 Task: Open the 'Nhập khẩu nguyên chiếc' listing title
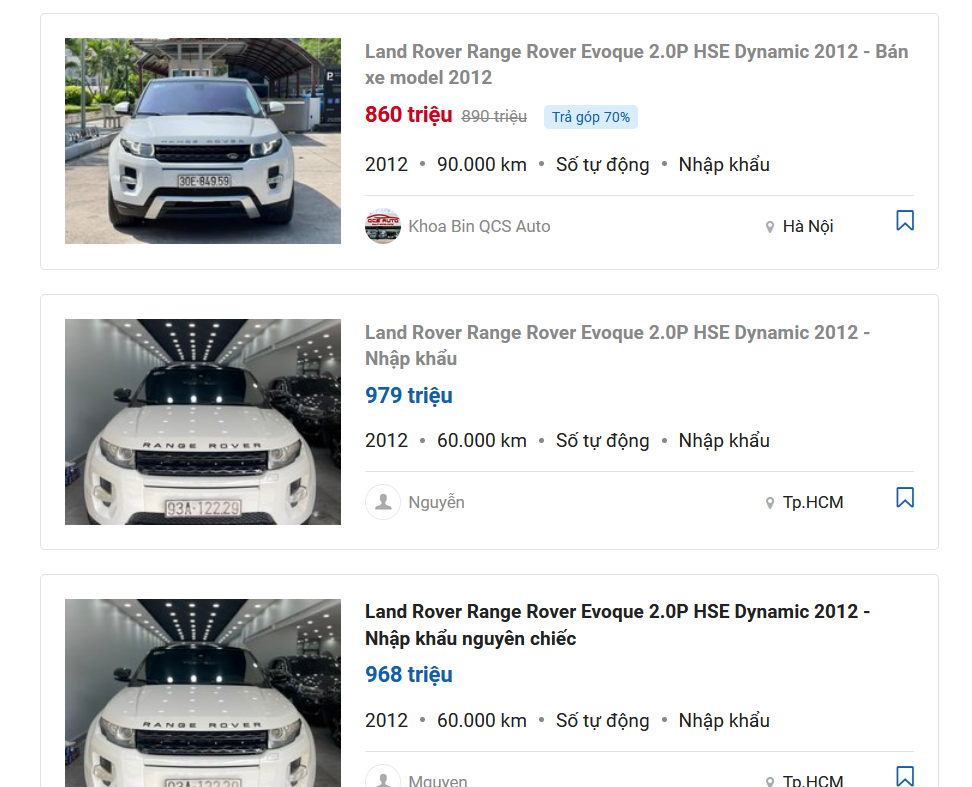pyautogui.click(x=617, y=625)
